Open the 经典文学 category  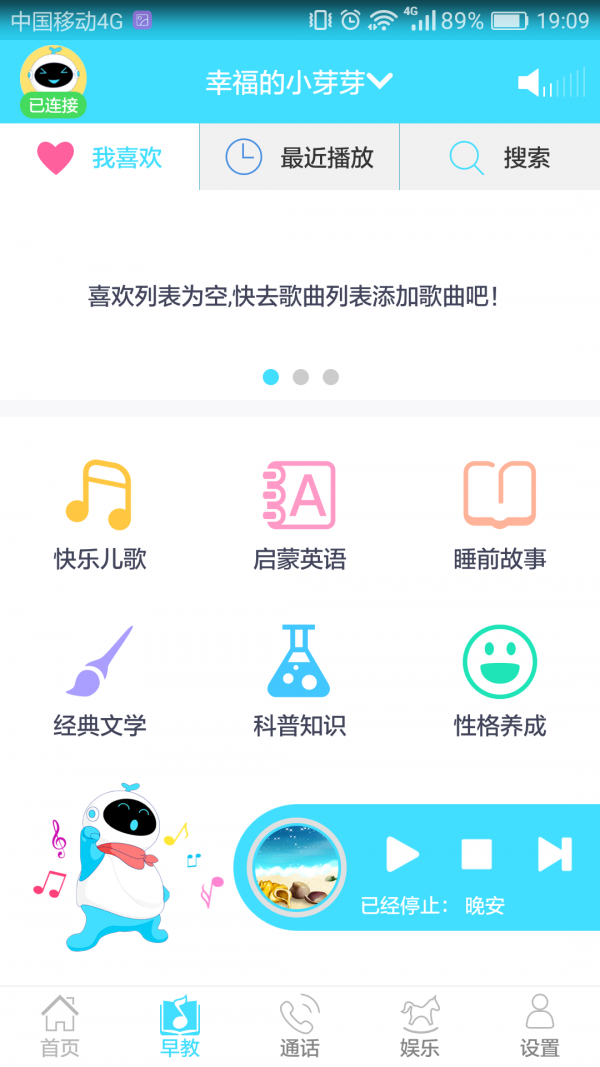(99, 681)
